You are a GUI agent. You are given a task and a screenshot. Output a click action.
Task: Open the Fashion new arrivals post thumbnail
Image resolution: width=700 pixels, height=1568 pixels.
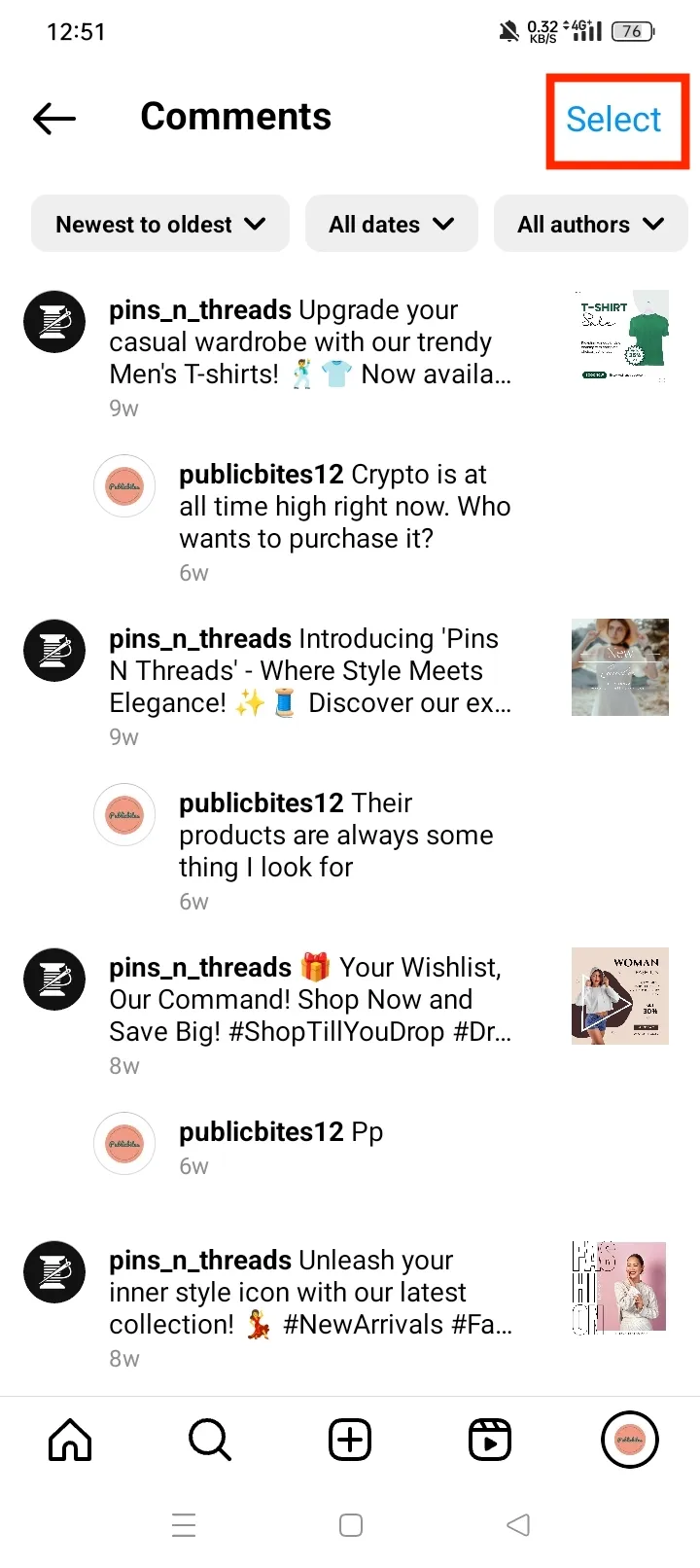click(x=620, y=1288)
